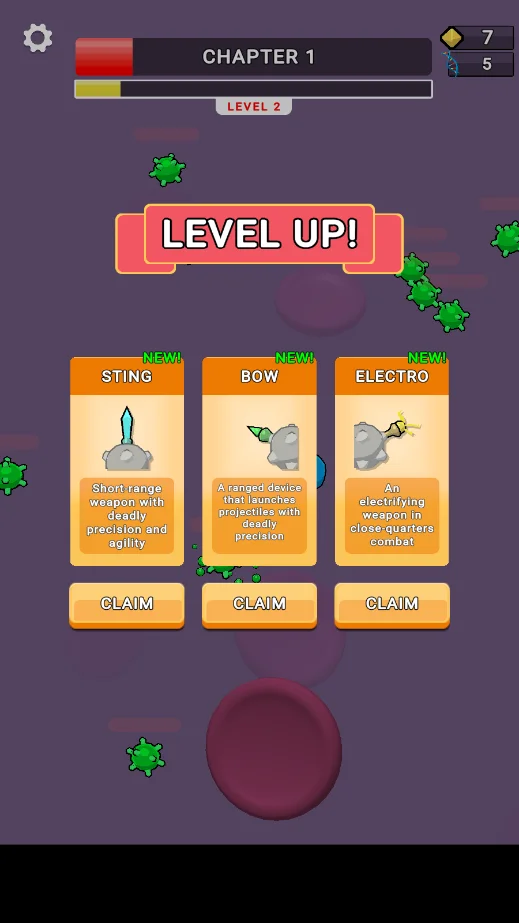The height and width of the screenshot is (923, 519).
Task: Open the settings gear
Action: click(38, 38)
